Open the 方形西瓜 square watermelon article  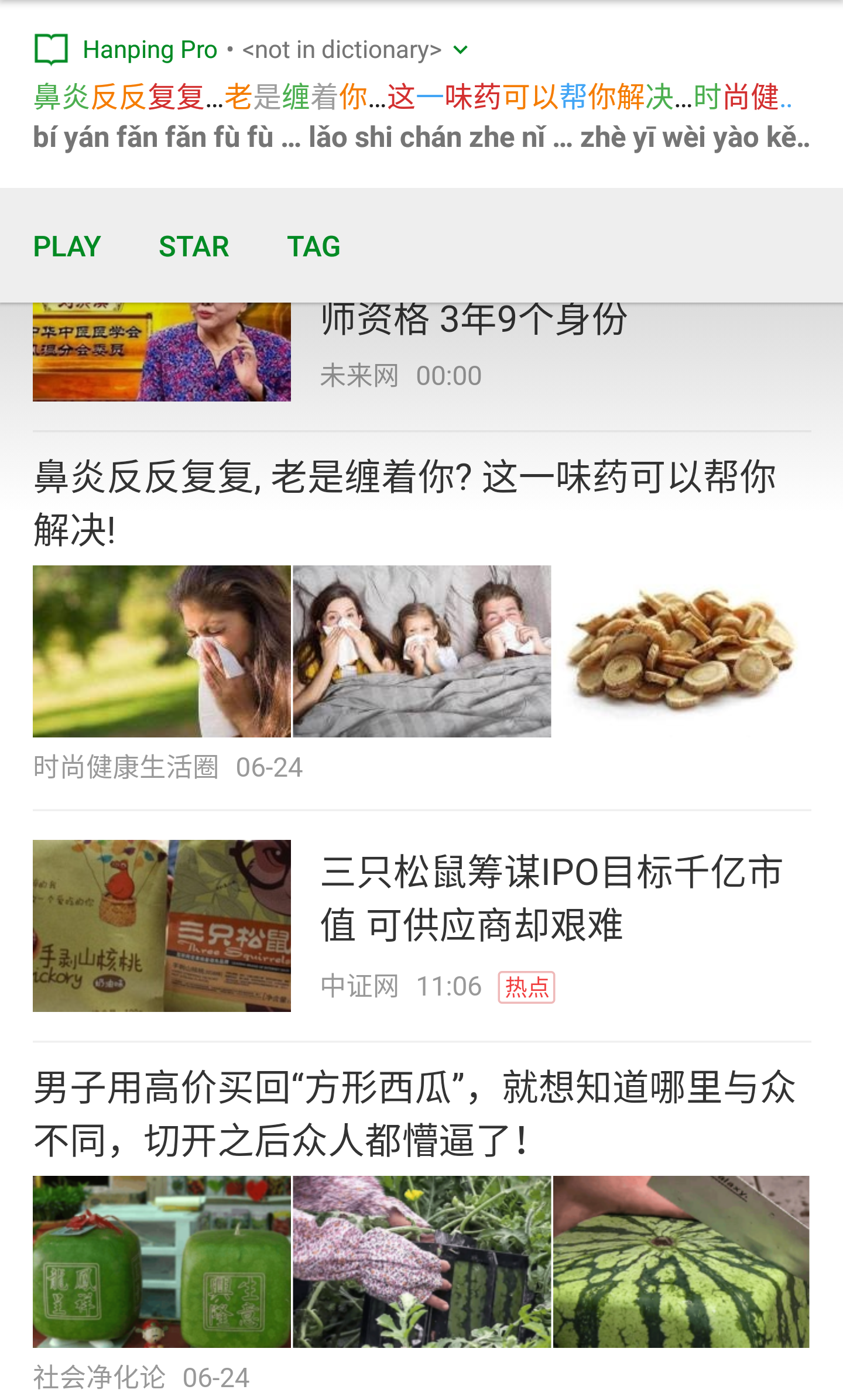coord(414,1114)
